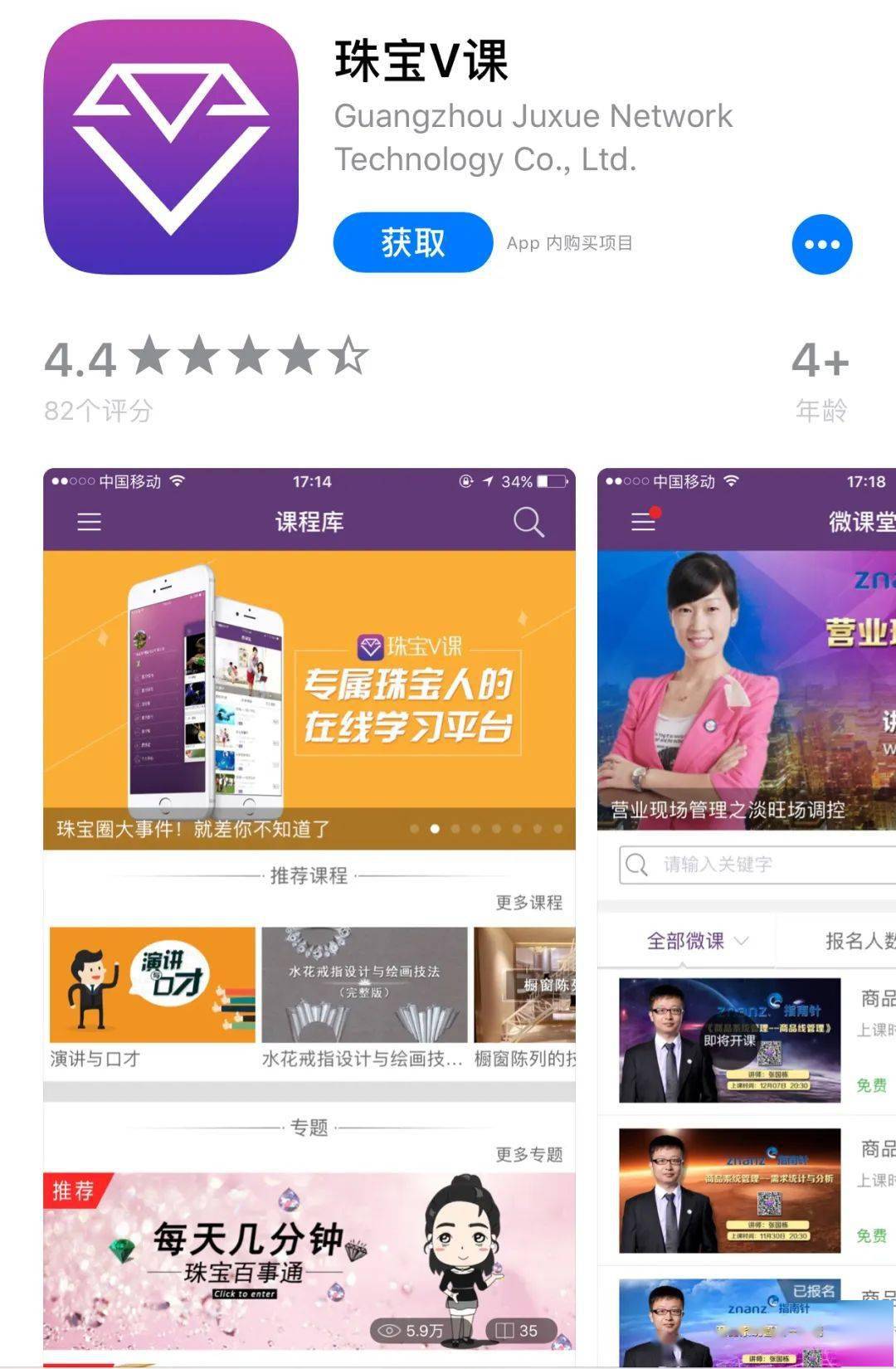Screen dimensions: 896x1369
Task: Open the 演讲与口才 course thumbnail
Action: tap(152, 984)
